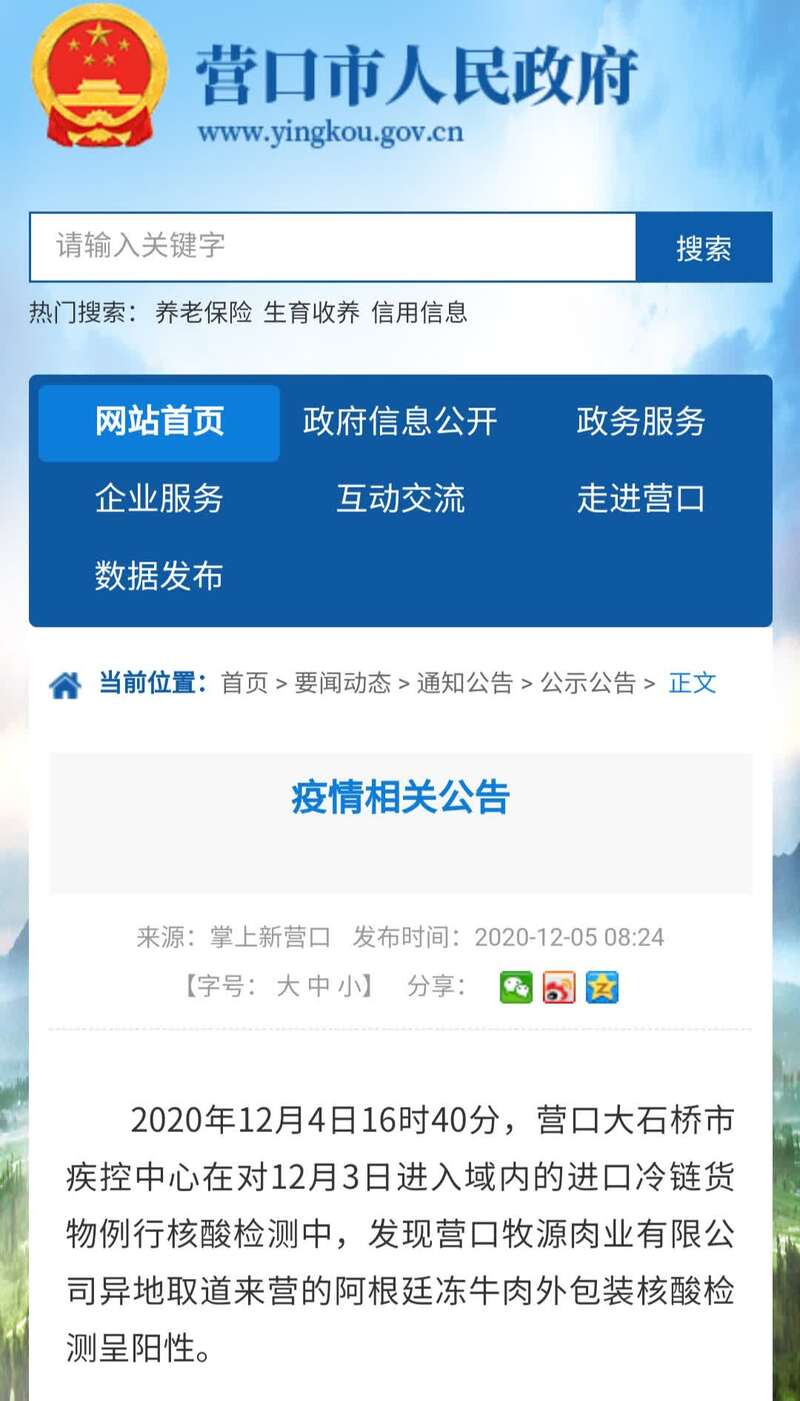Go to 政务服务 section
Viewport: 800px width, 1401px height.
point(640,422)
